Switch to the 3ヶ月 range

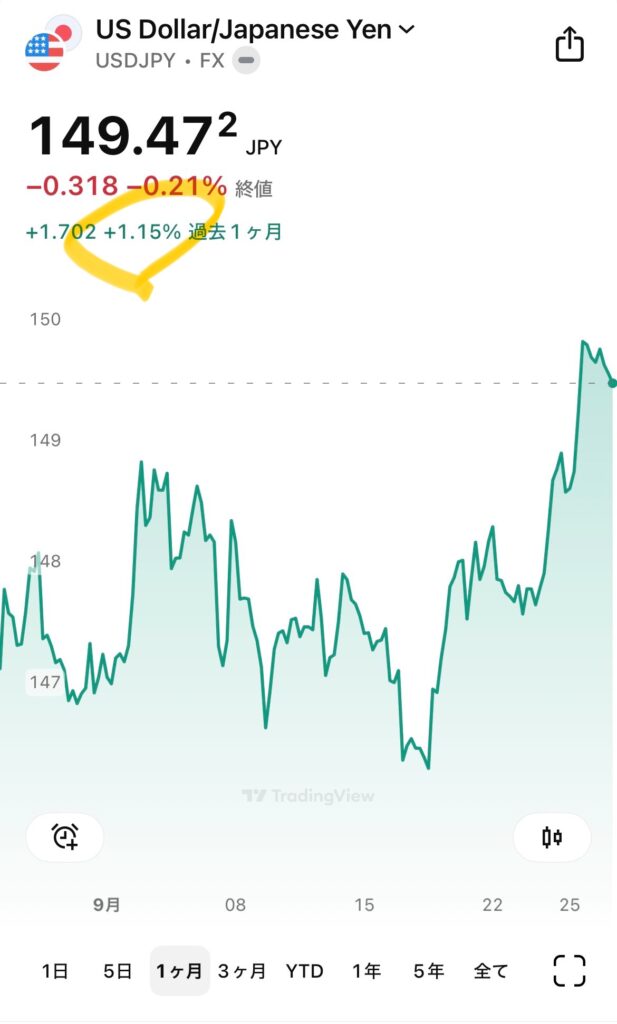point(242,970)
